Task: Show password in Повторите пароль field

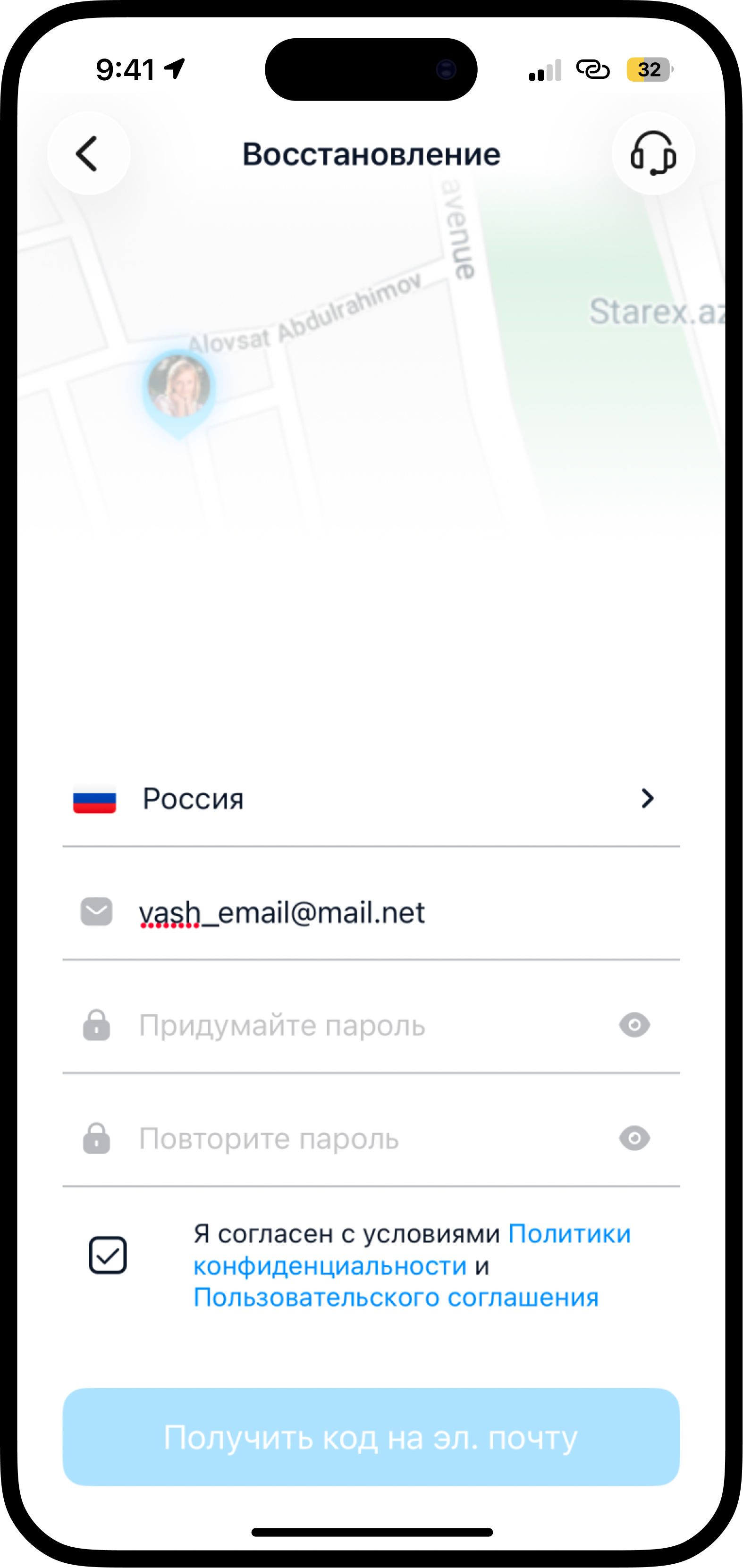Action: [635, 1138]
